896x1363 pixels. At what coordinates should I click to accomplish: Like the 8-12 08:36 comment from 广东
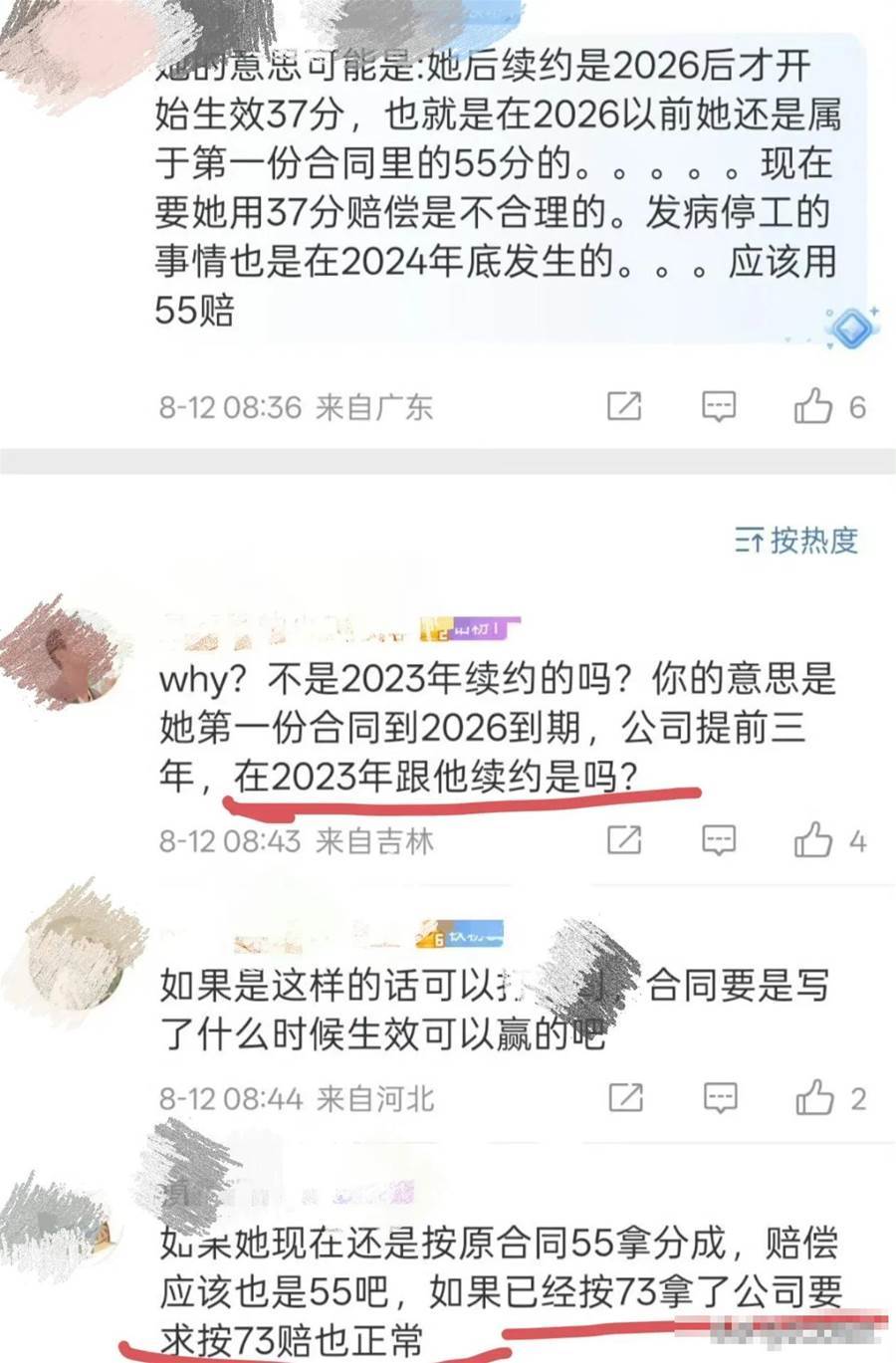point(813,406)
